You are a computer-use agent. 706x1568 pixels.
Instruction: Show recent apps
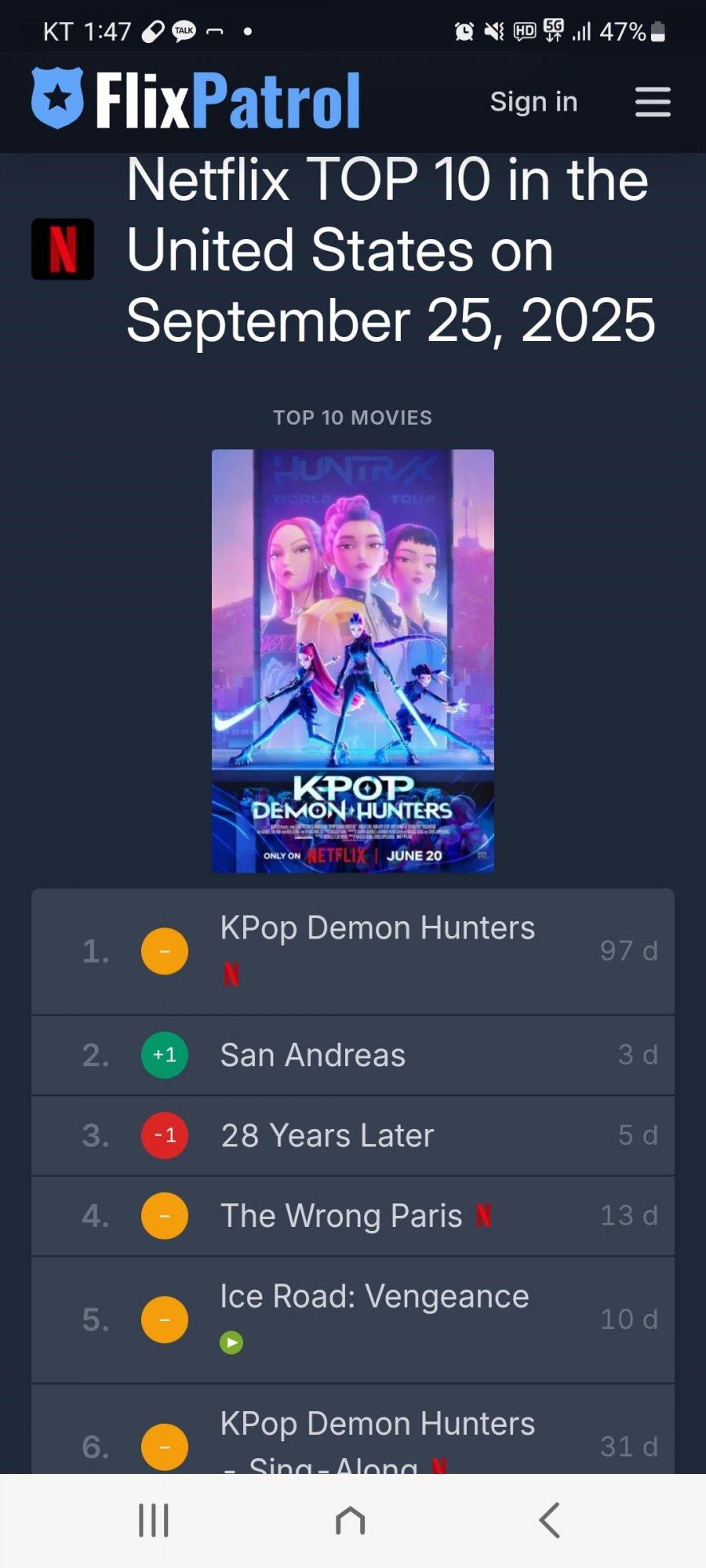(154, 1521)
